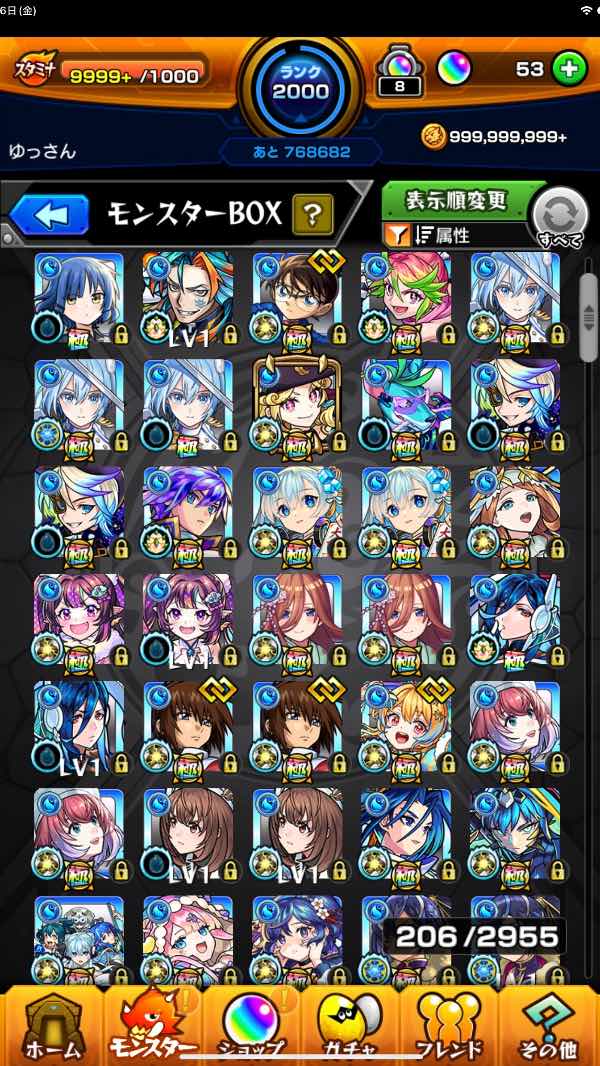Open the Monster BOX help question mark

[313, 215]
